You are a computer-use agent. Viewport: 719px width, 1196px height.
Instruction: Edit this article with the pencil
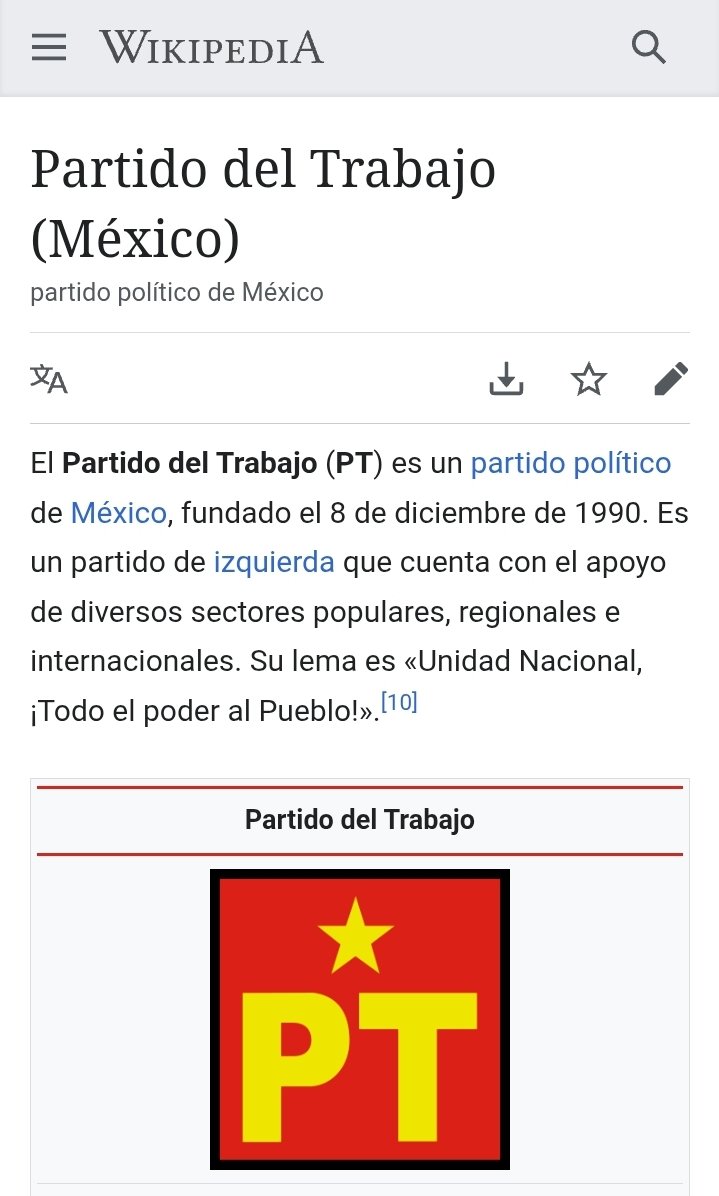(x=671, y=379)
